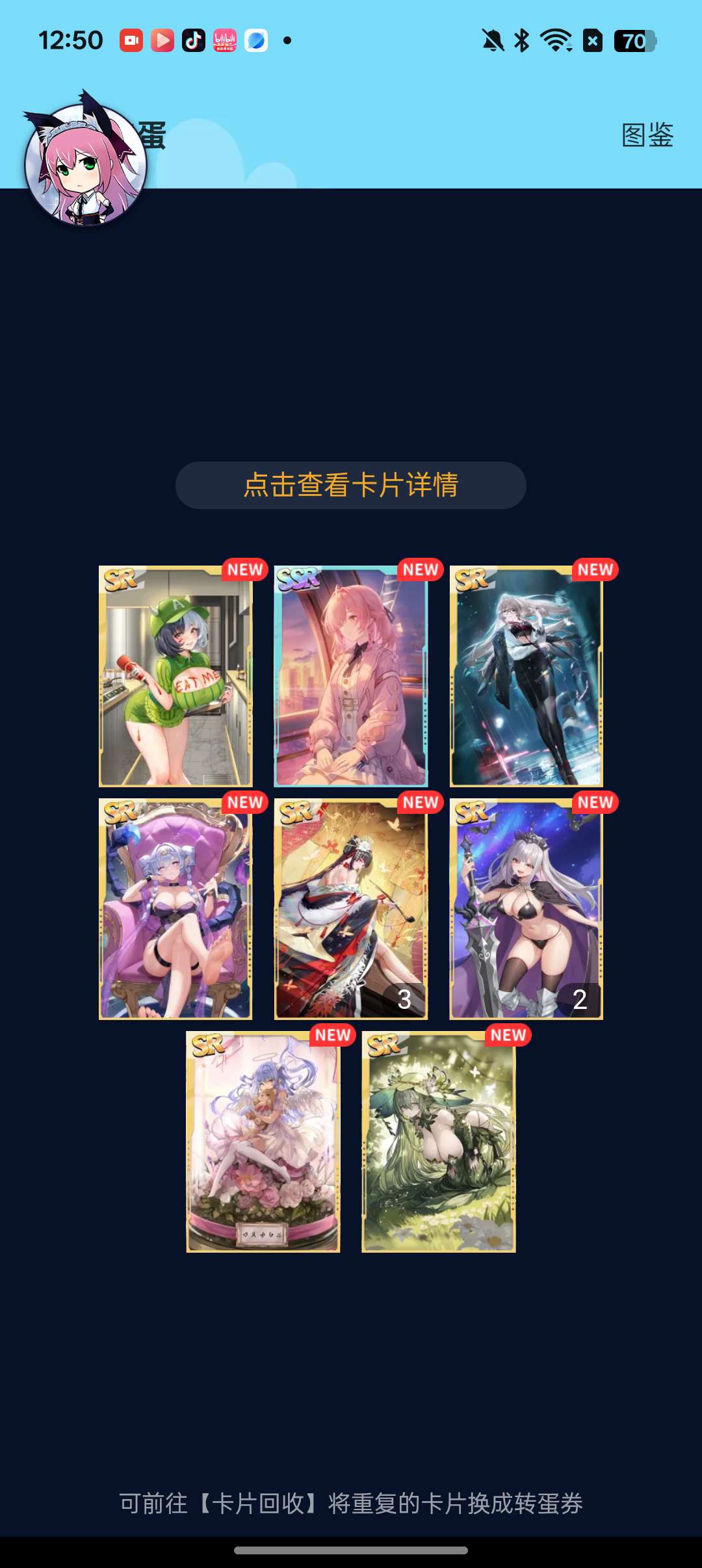View the SSR pink-haired girl card

pyautogui.click(x=351, y=676)
